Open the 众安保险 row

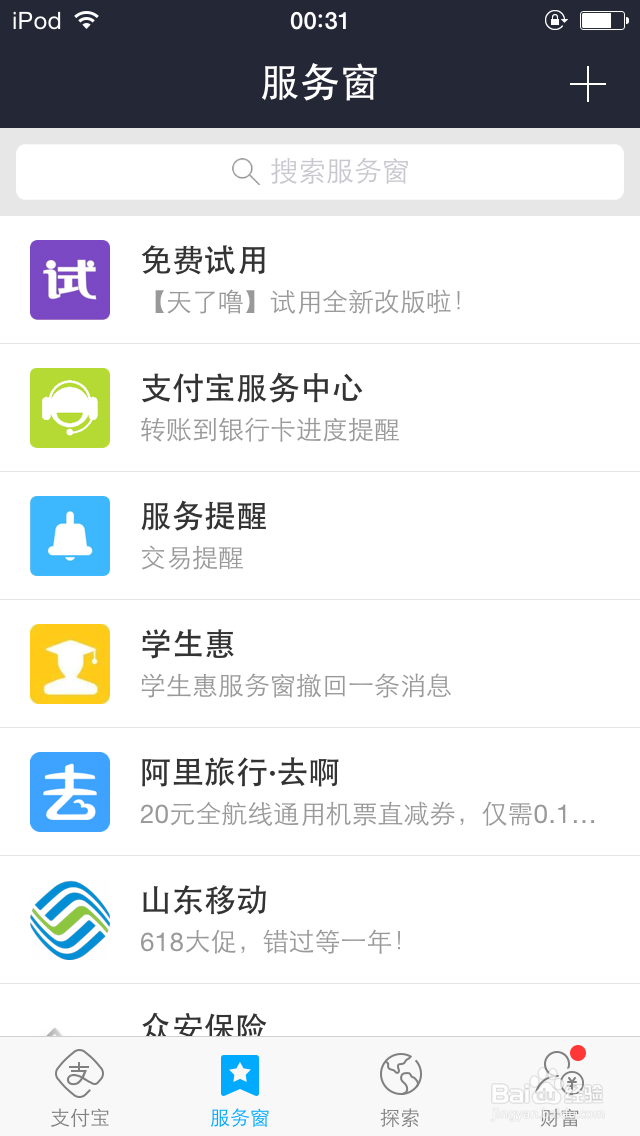point(320,1011)
